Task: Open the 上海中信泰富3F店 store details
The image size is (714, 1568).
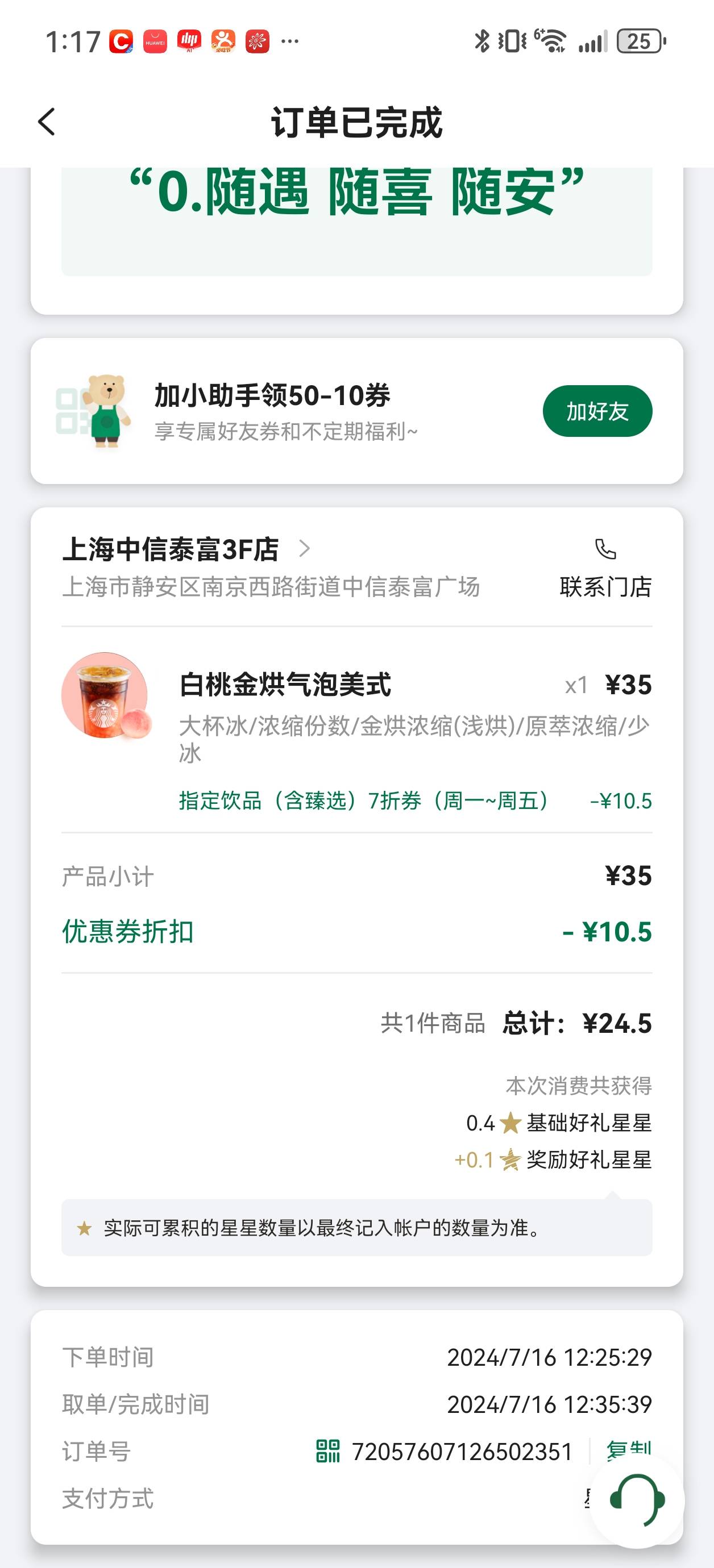Action: pos(186,549)
